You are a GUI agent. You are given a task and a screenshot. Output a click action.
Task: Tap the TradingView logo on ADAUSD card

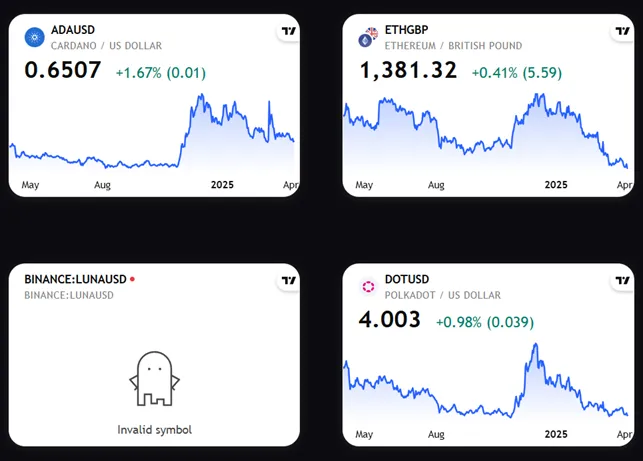288,31
